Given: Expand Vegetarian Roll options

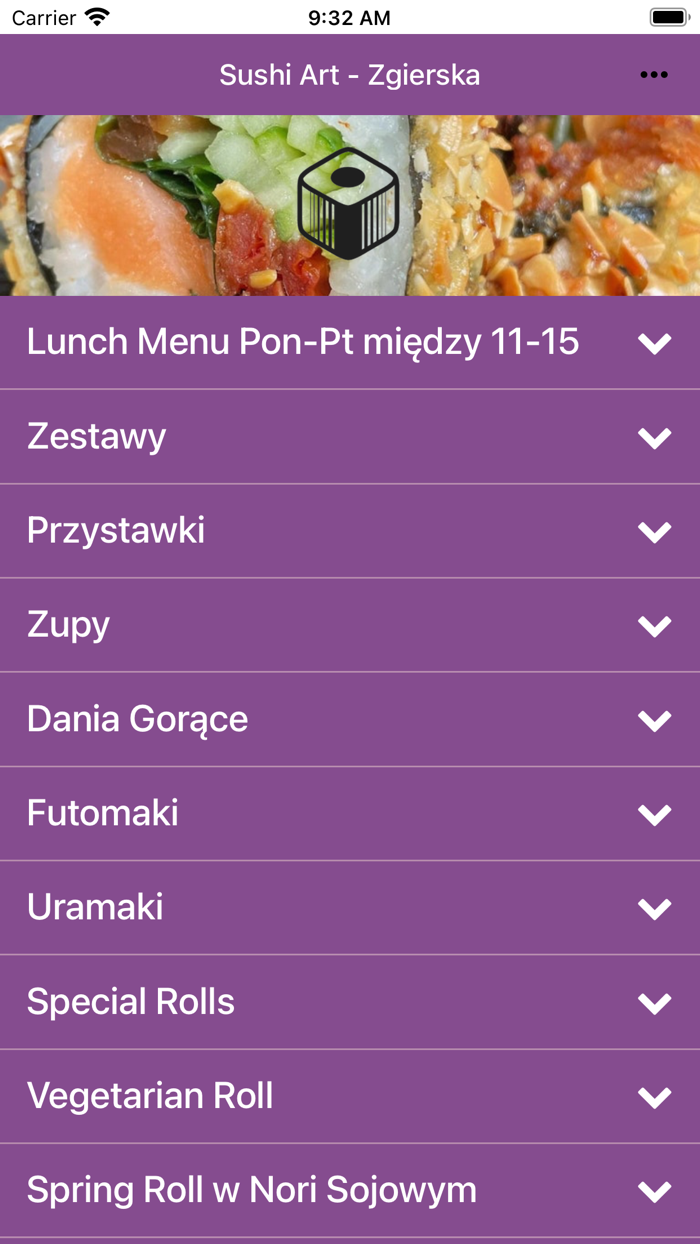Looking at the screenshot, I should [x=654, y=1097].
